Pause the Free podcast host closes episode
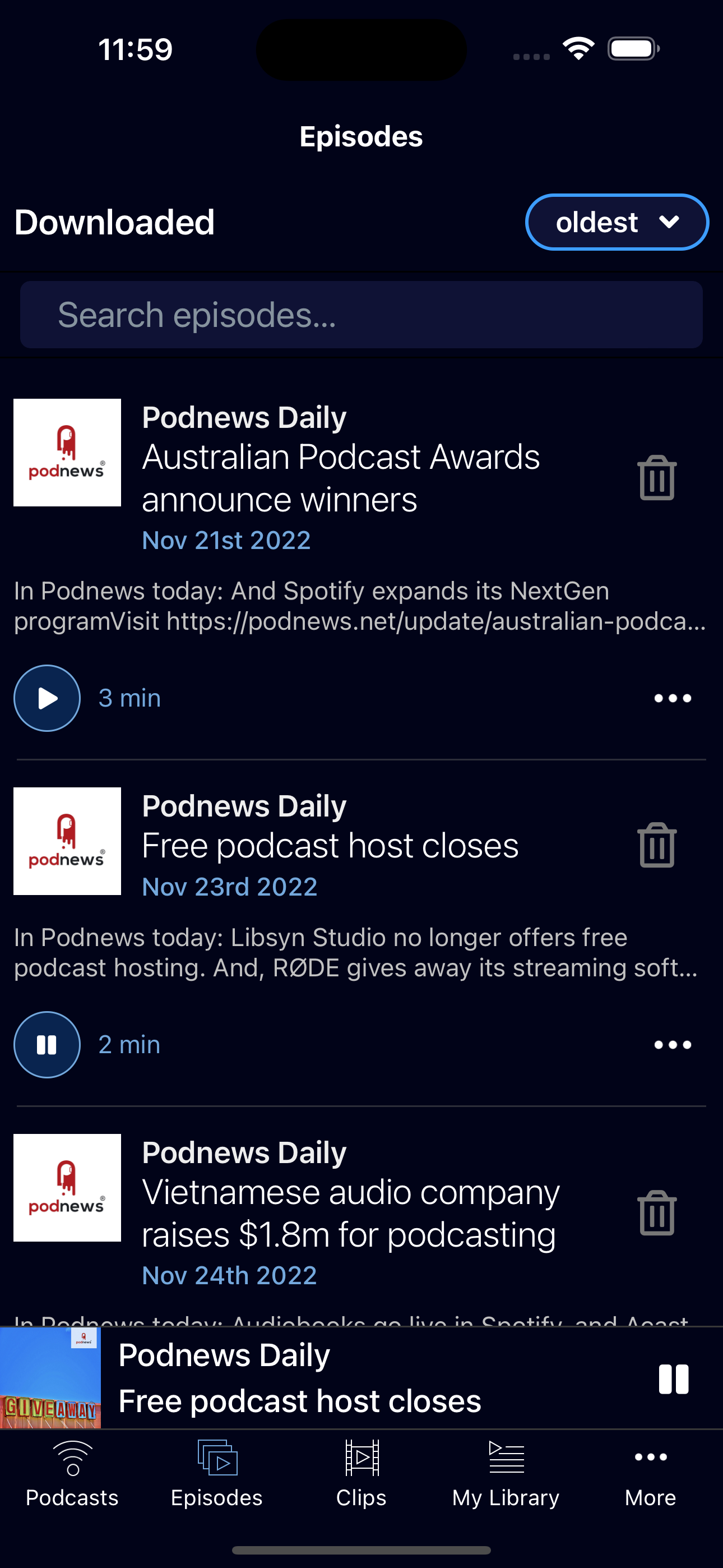Viewport: 723px width, 1568px height. pyautogui.click(x=47, y=1045)
